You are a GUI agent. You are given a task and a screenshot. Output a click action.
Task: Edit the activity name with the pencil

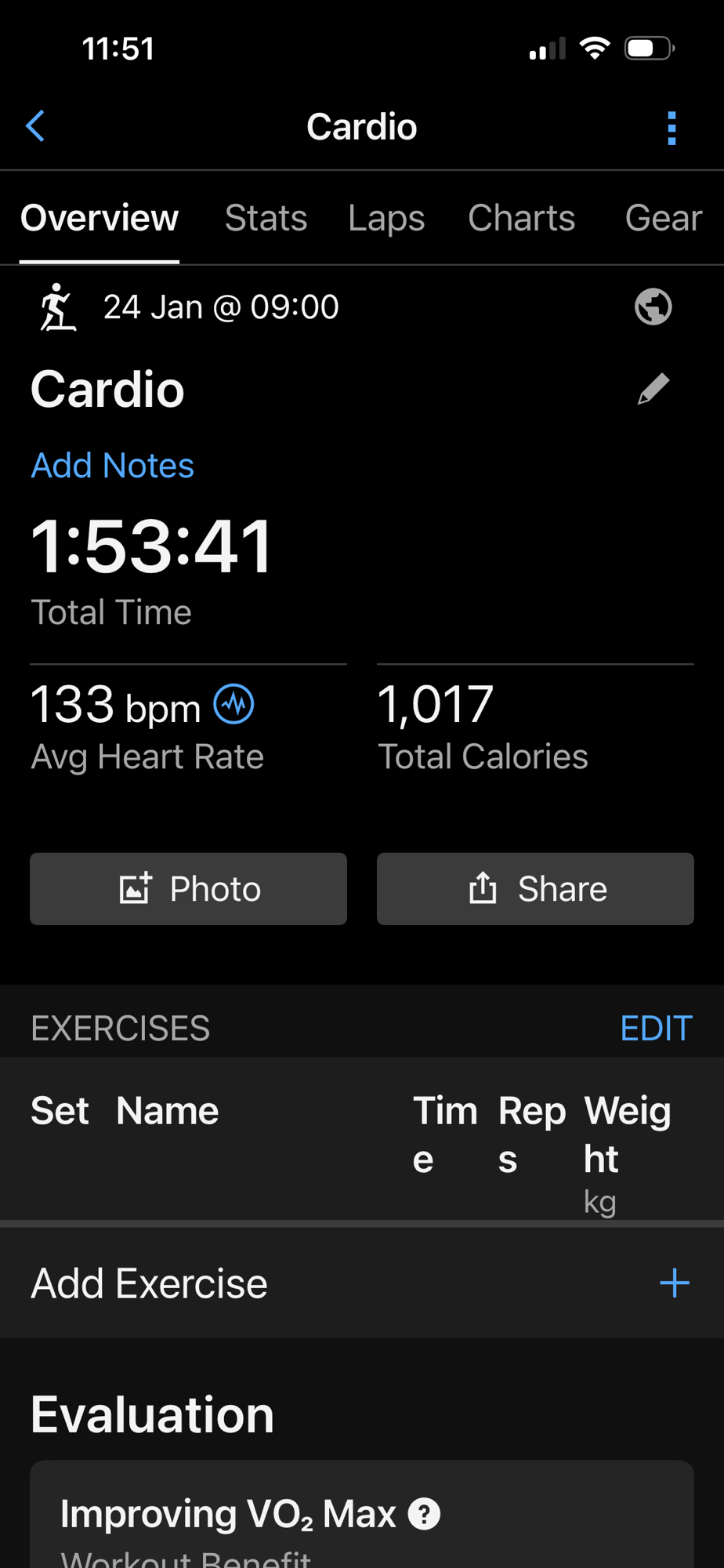point(653,389)
